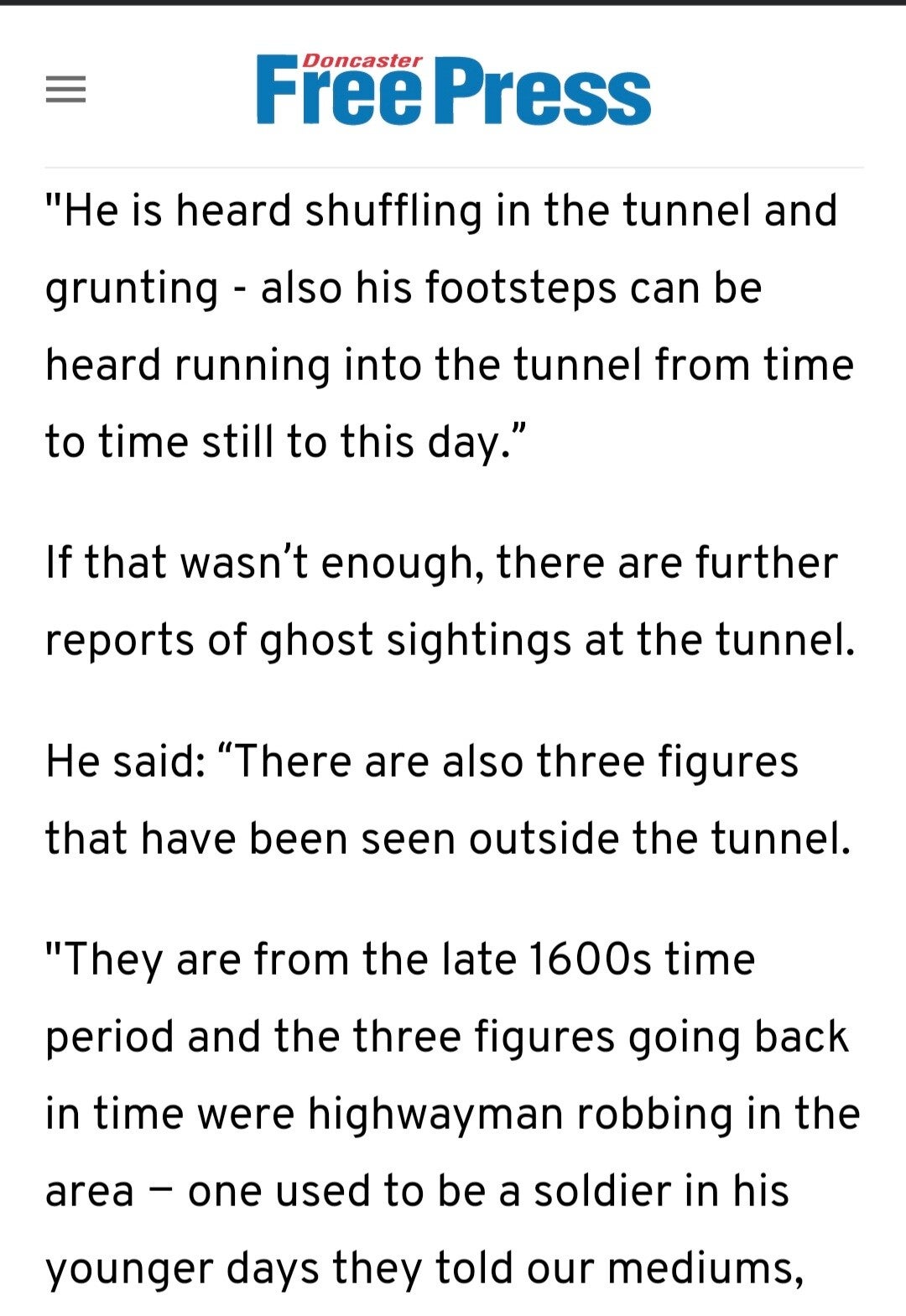Open the hamburger navigation menu
906x1316 pixels.
click(65, 90)
